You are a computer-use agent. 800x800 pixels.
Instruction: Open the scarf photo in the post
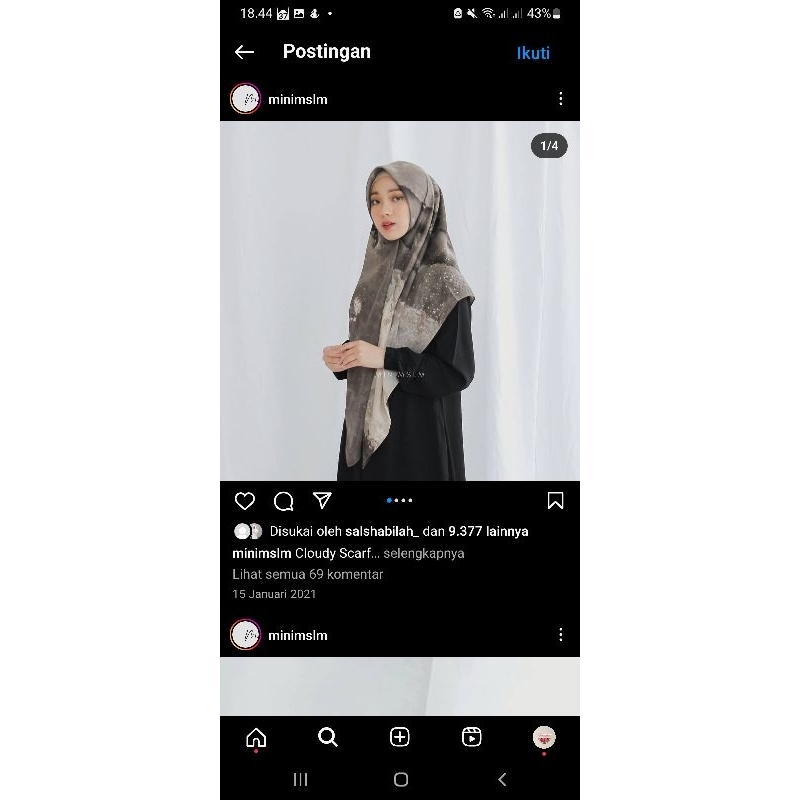coord(400,300)
